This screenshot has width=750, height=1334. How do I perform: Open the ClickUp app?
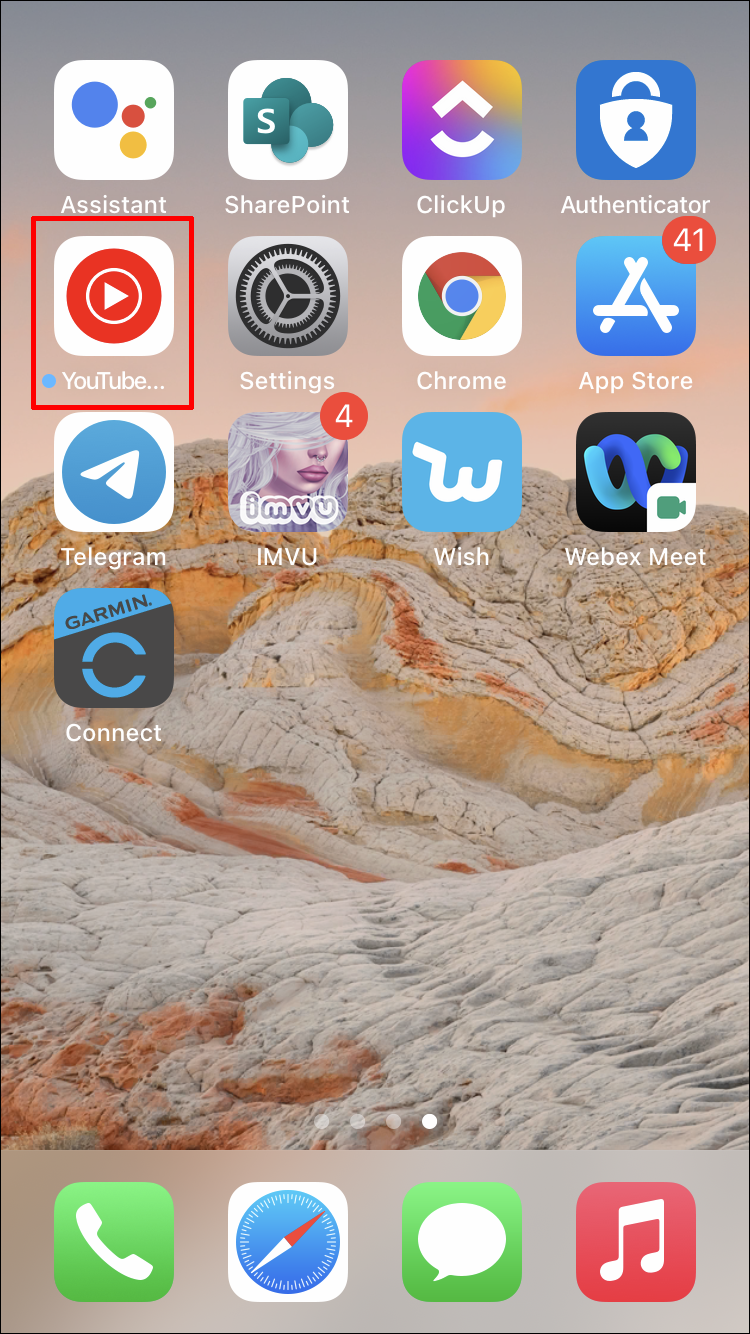pos(462,120)
